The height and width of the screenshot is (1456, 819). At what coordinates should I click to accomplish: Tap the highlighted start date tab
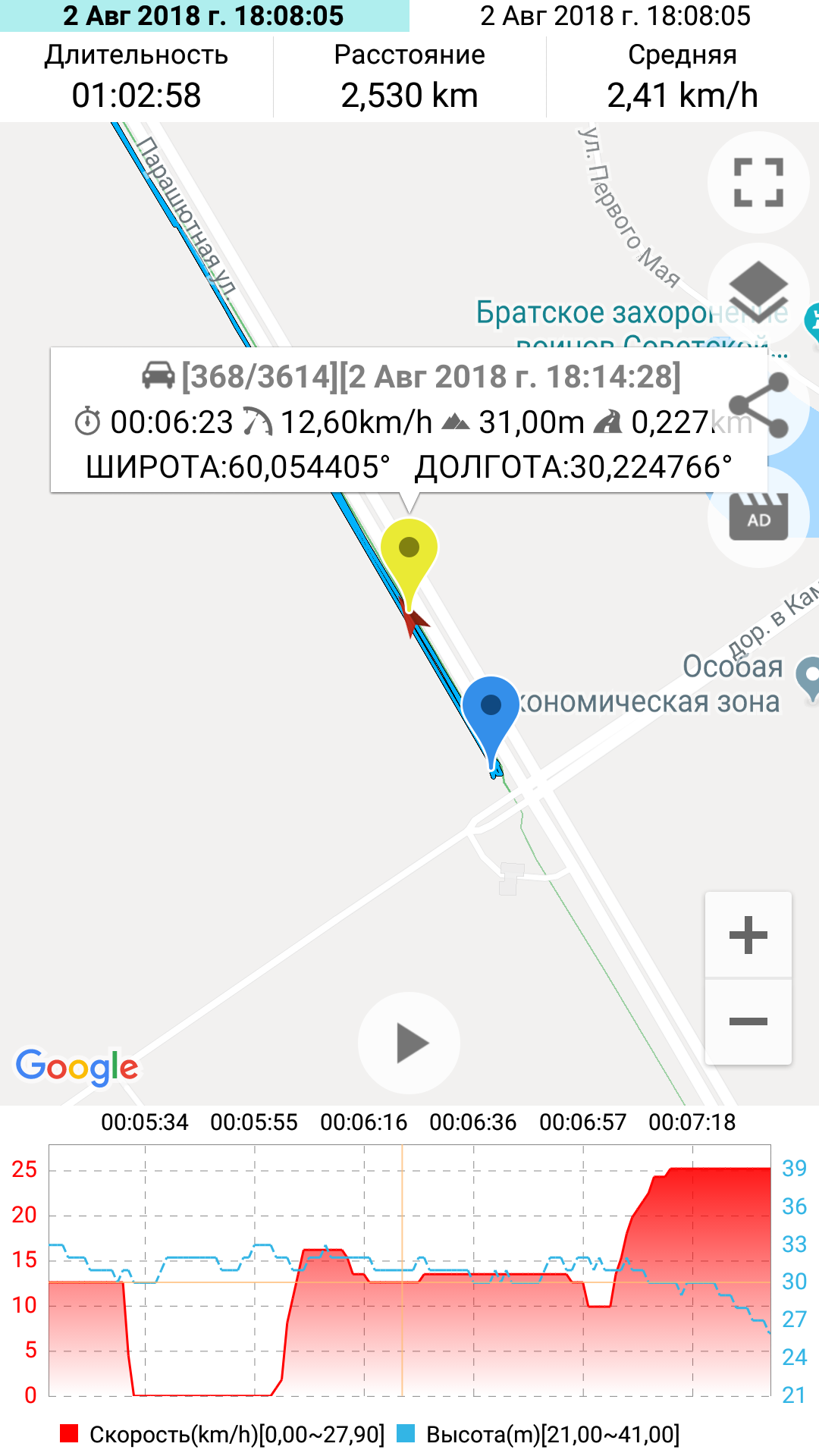pyautogui.click(x=205, y=16)
